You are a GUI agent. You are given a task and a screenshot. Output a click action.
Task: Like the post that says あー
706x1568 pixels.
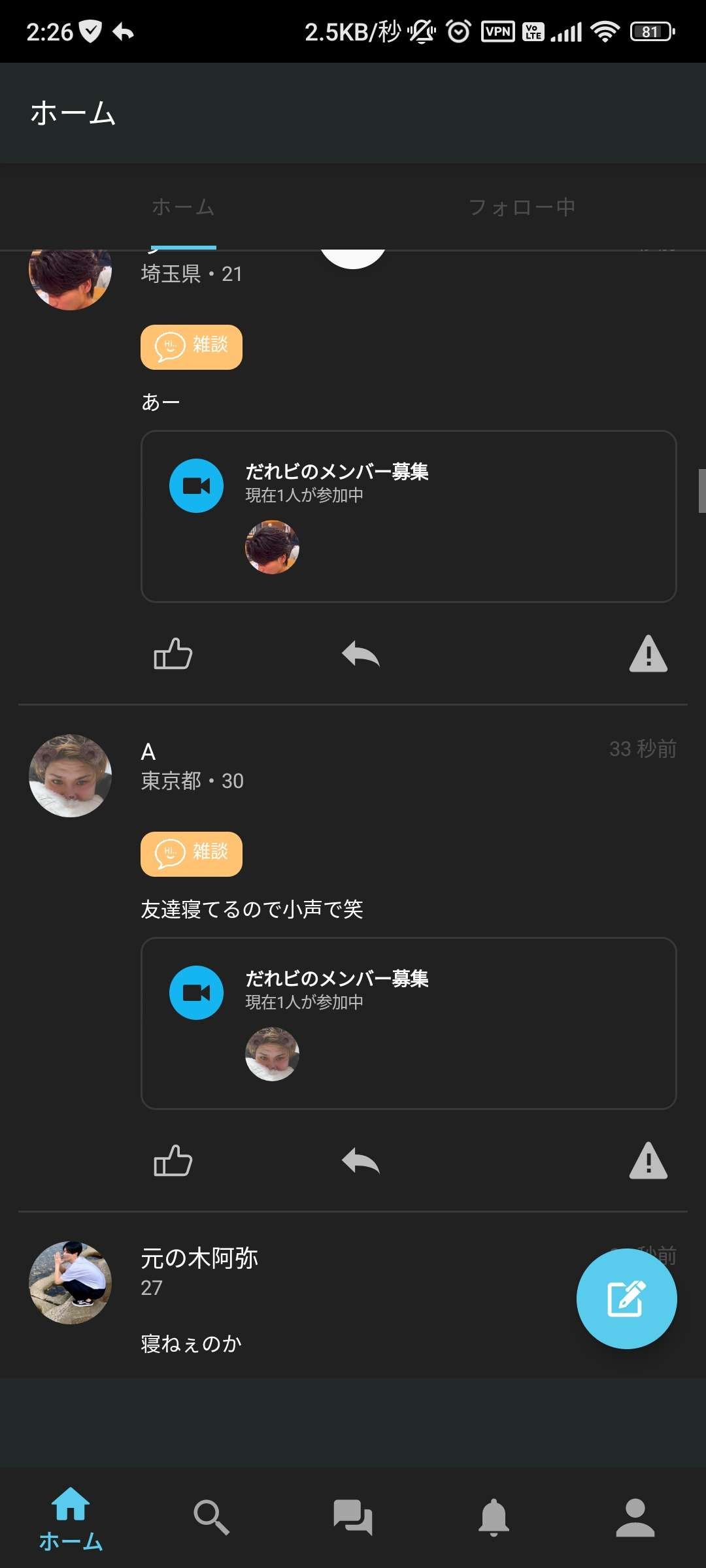(x=173, y=654)
